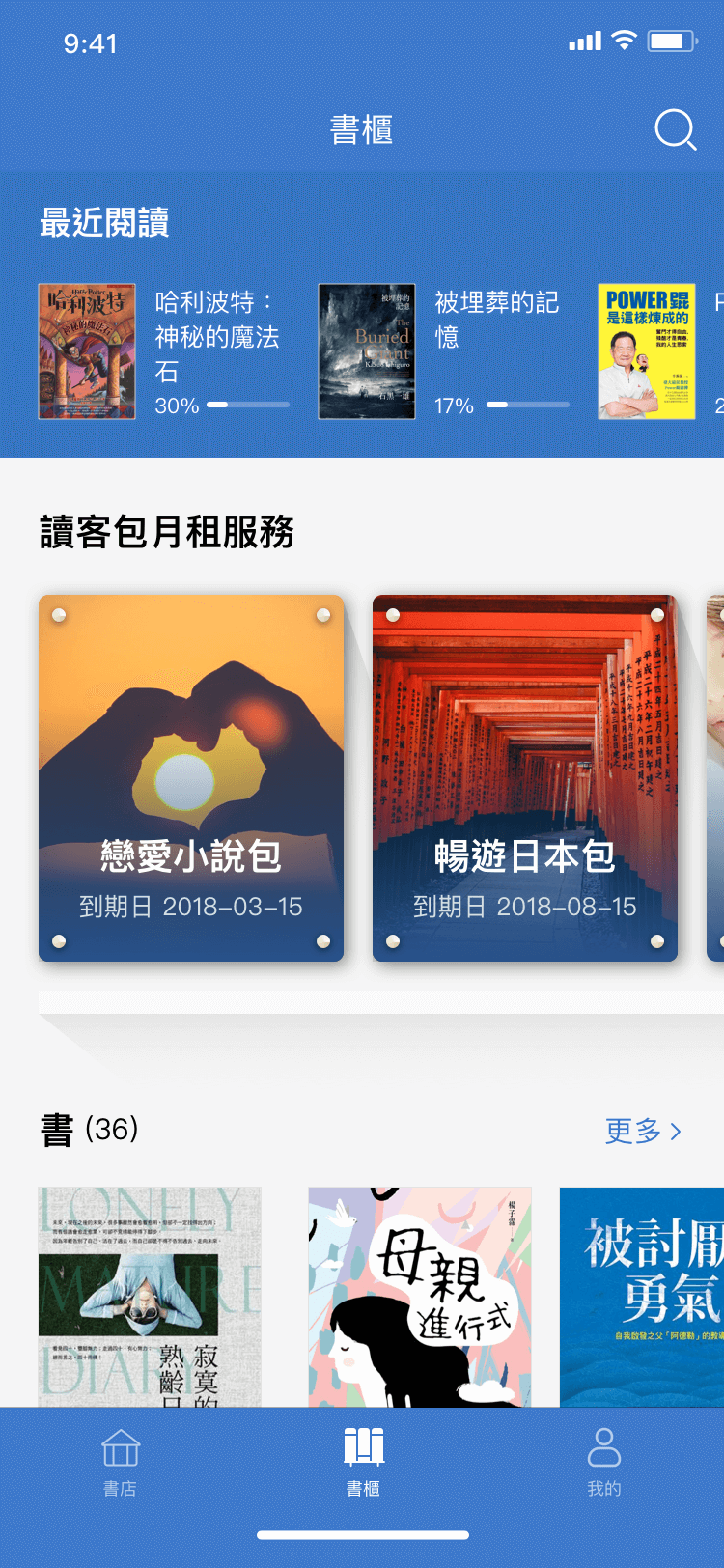
Task: Open the blue 被討厭的勇氣 book
Action: (643, 1297)
